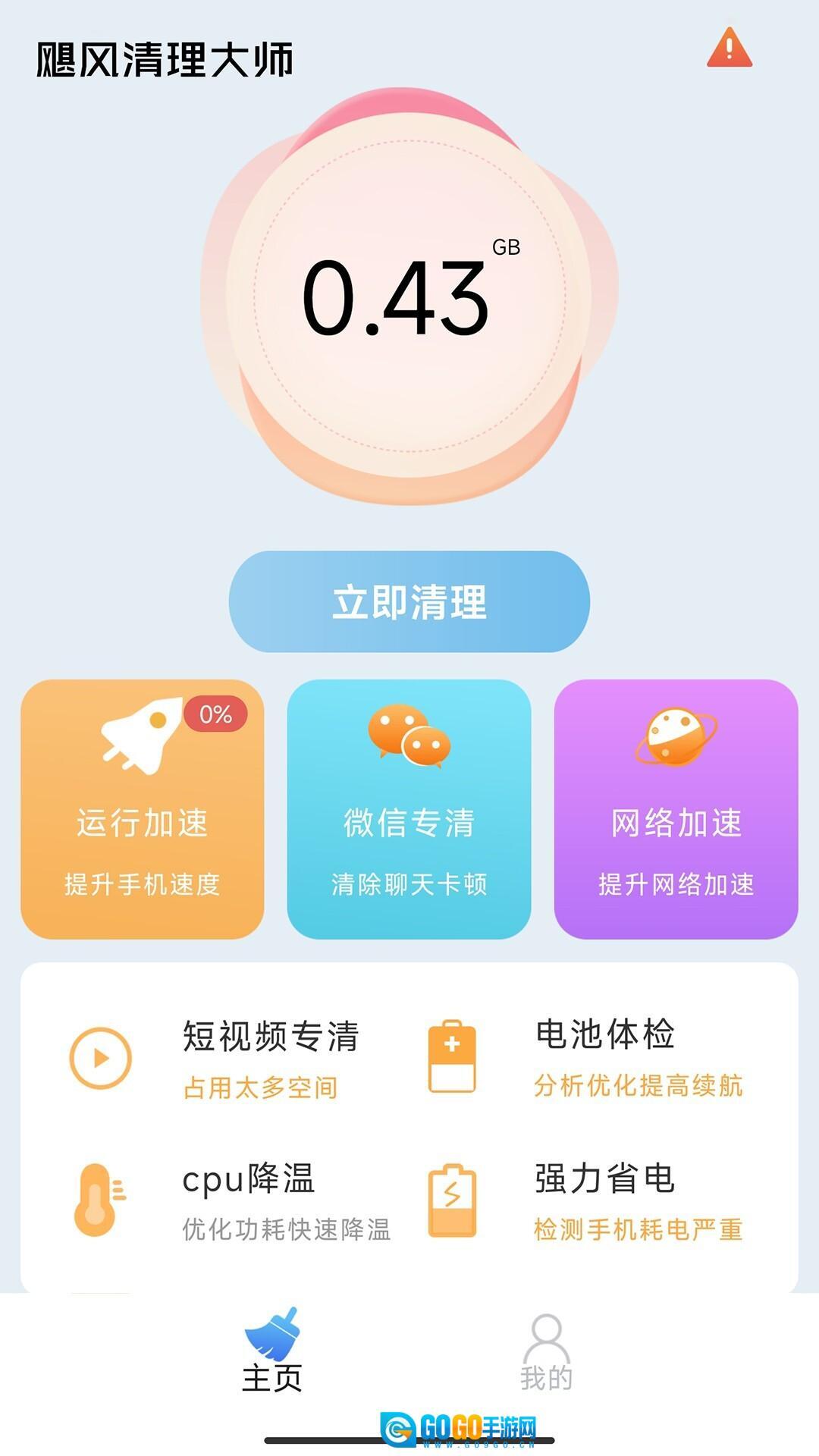Open the 运行加速 card
Viewport: 819px width, 1456px height.
tap(143, 808)
